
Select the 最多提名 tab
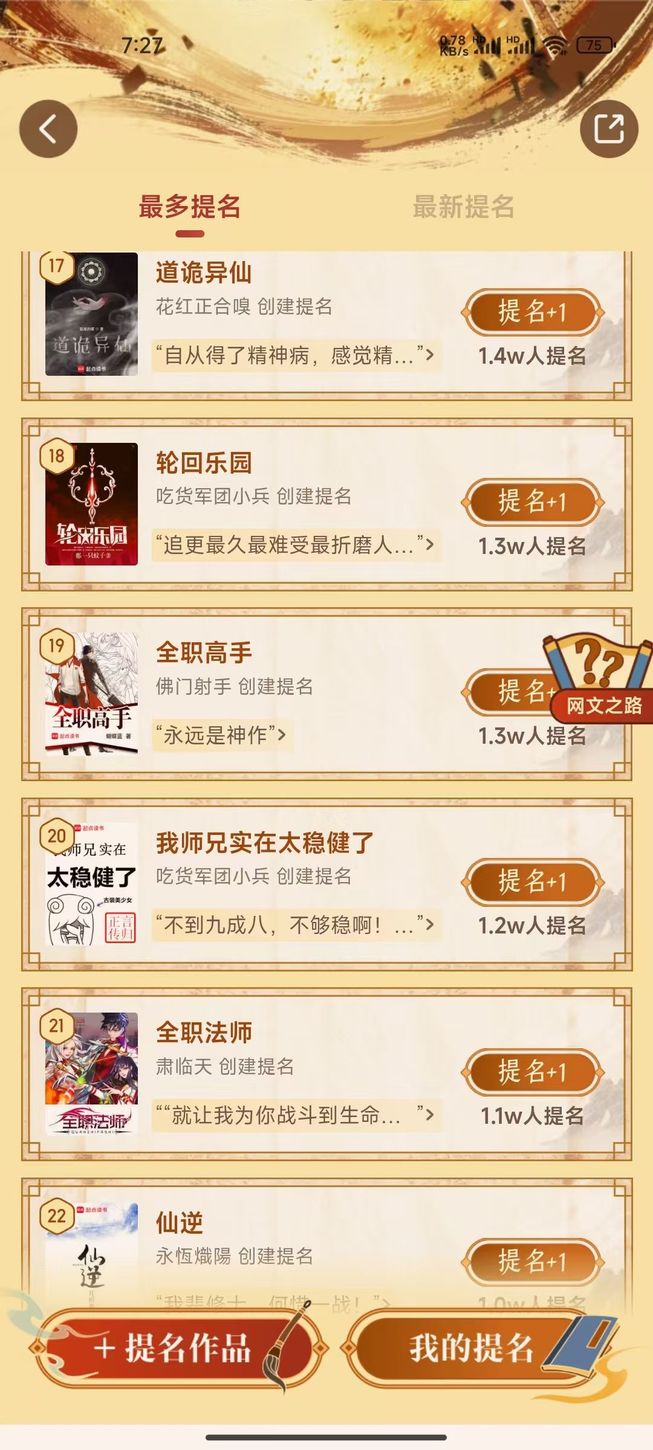coord(190,207)
